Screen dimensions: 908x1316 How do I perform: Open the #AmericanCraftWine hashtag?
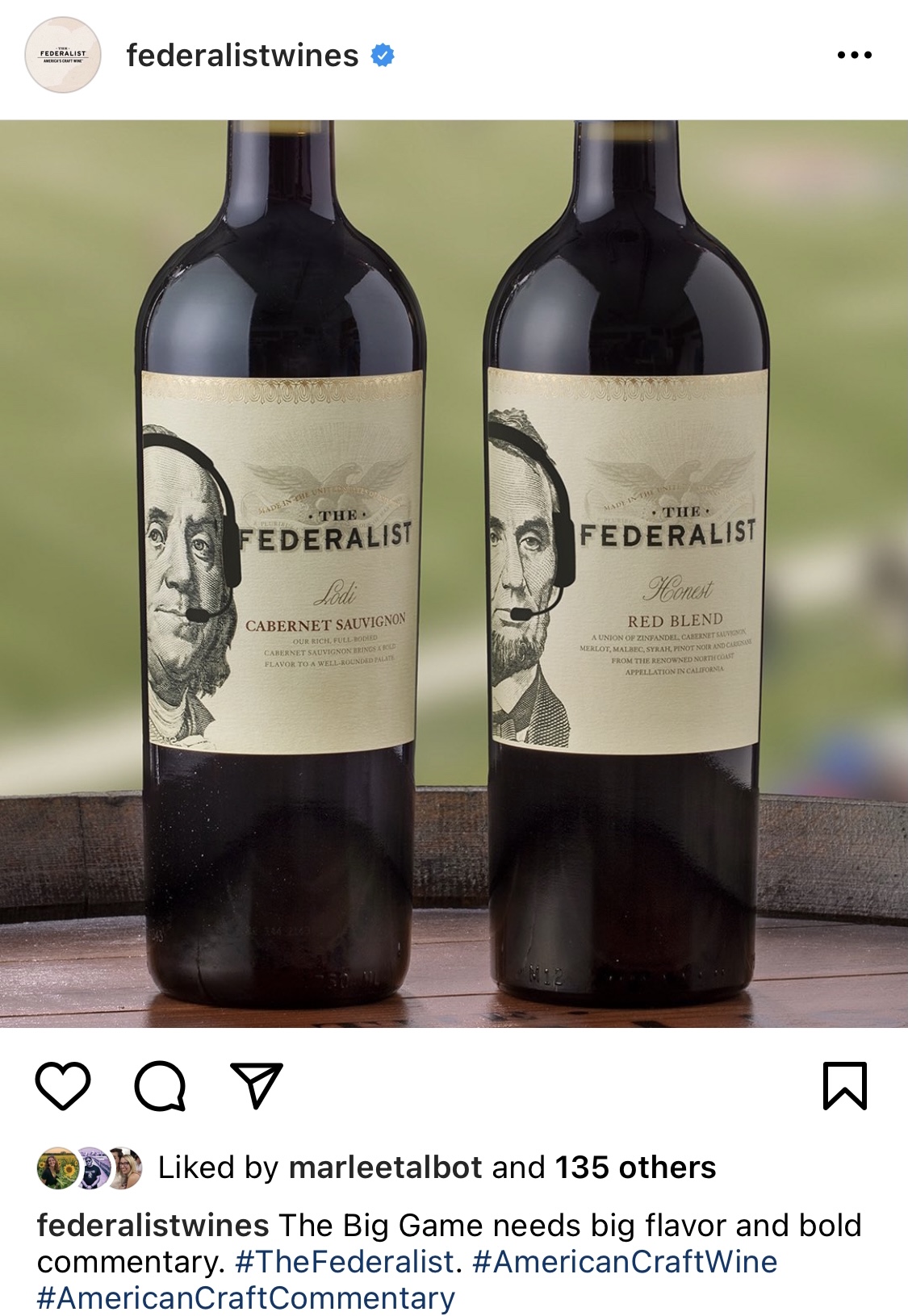[624, 1262]
